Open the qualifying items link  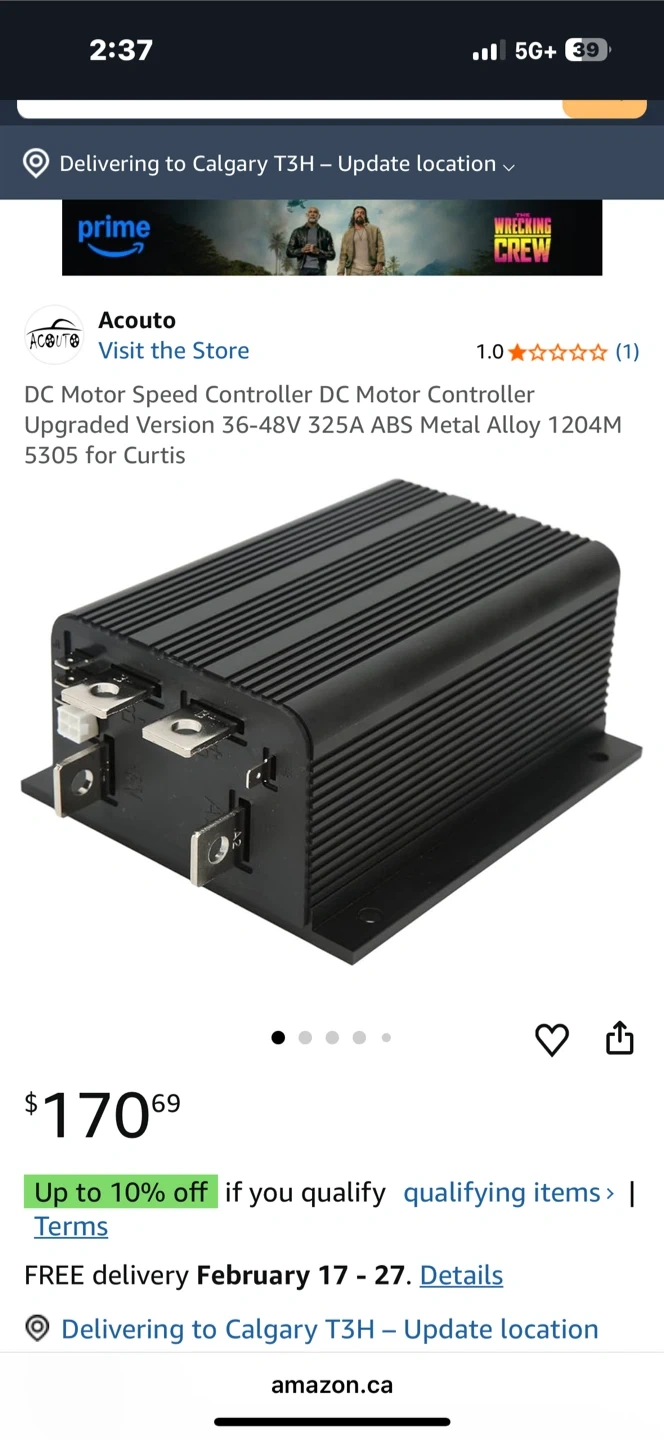tap(509, 1193)
